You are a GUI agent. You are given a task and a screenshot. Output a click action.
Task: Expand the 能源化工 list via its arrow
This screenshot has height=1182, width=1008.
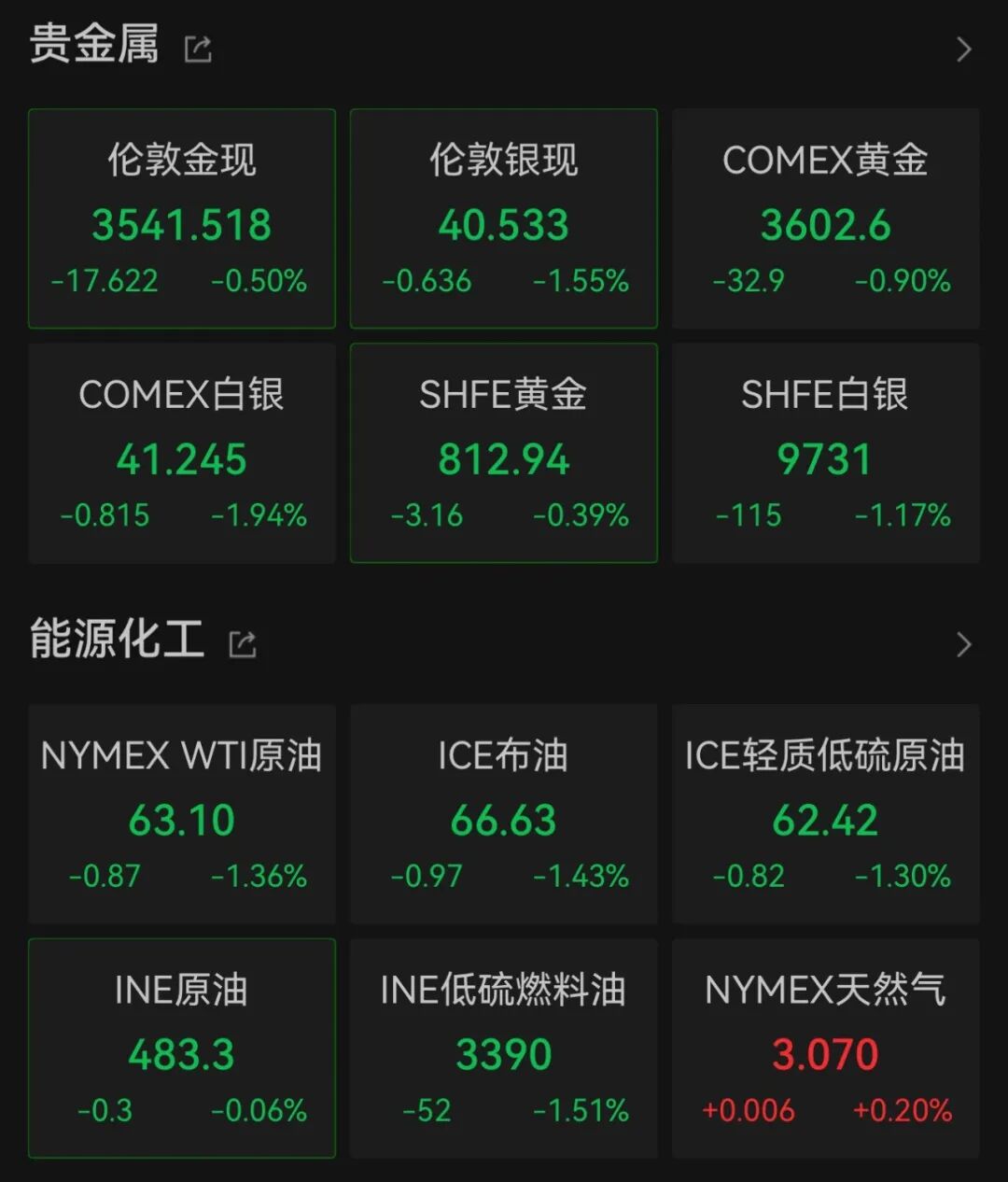(x=964, y=644)
